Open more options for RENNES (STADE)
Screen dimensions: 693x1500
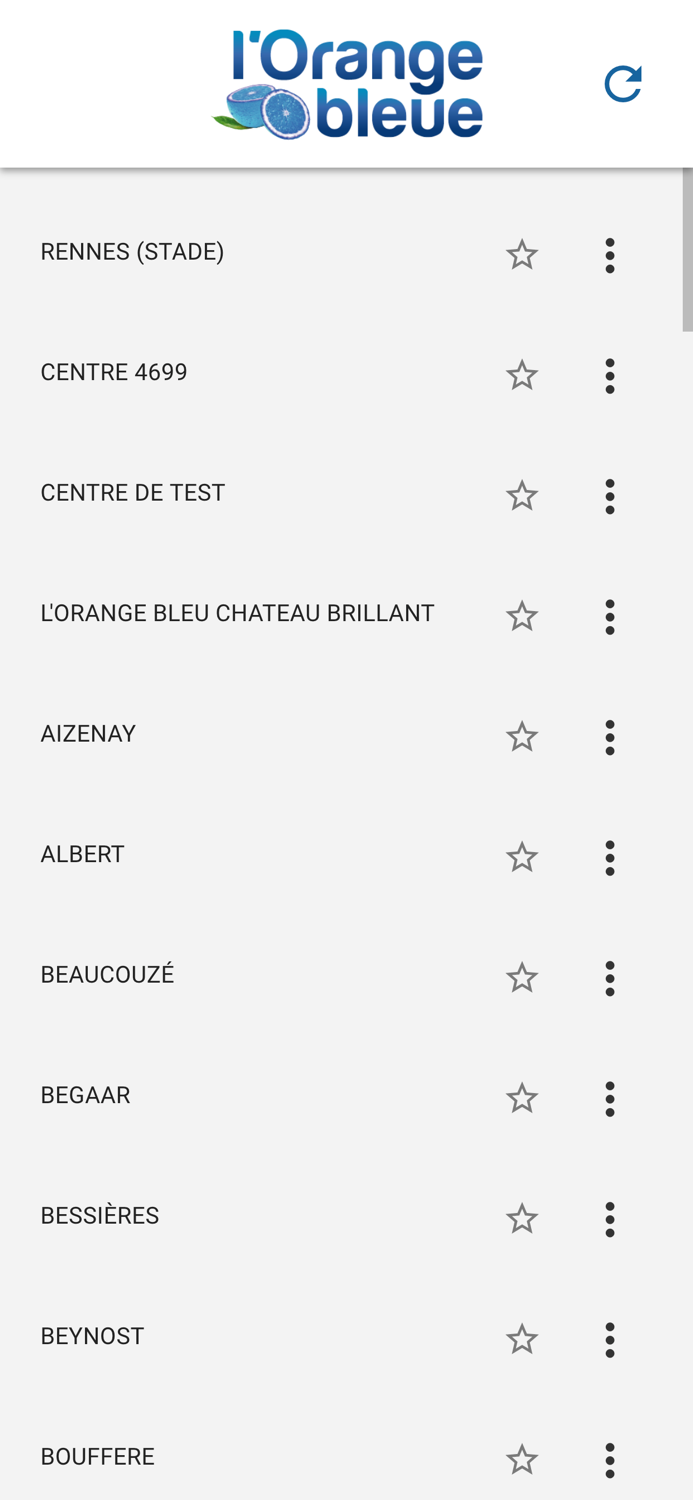[x=610, y=255]
